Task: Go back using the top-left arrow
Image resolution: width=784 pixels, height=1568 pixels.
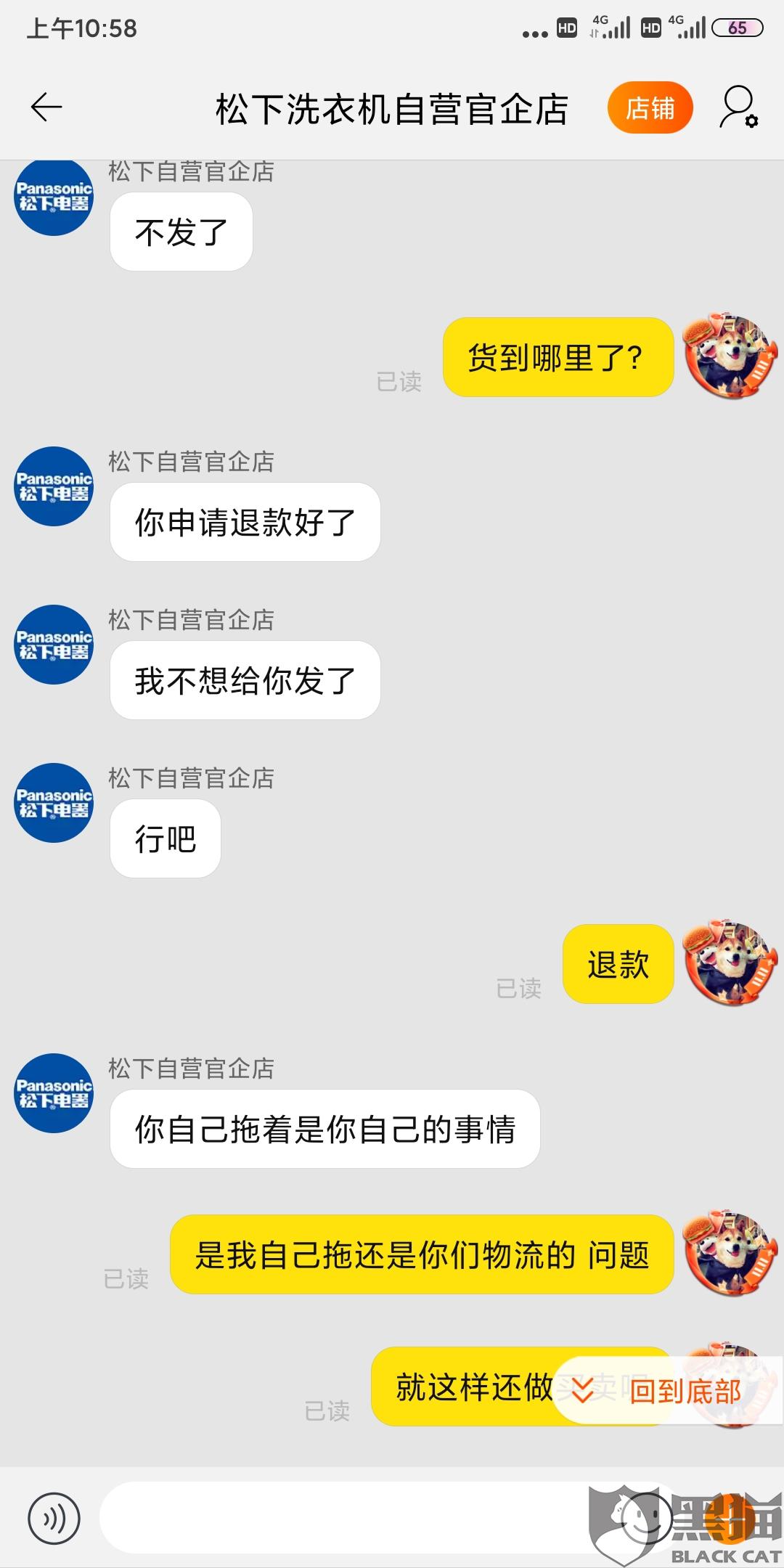Action: pyautogui.click(x=46, y=108)
